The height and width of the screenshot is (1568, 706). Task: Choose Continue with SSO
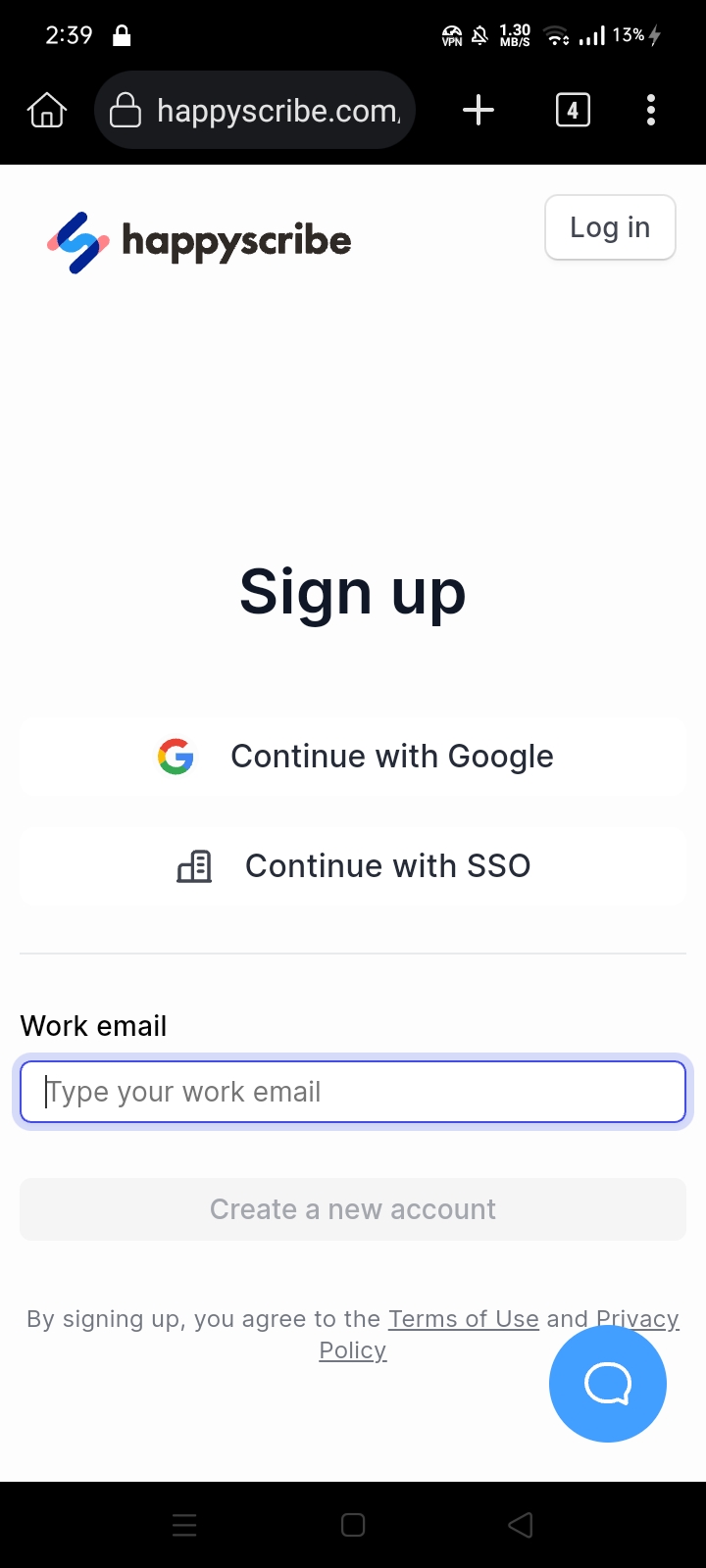pyautogui.click(x=353, y=866)
